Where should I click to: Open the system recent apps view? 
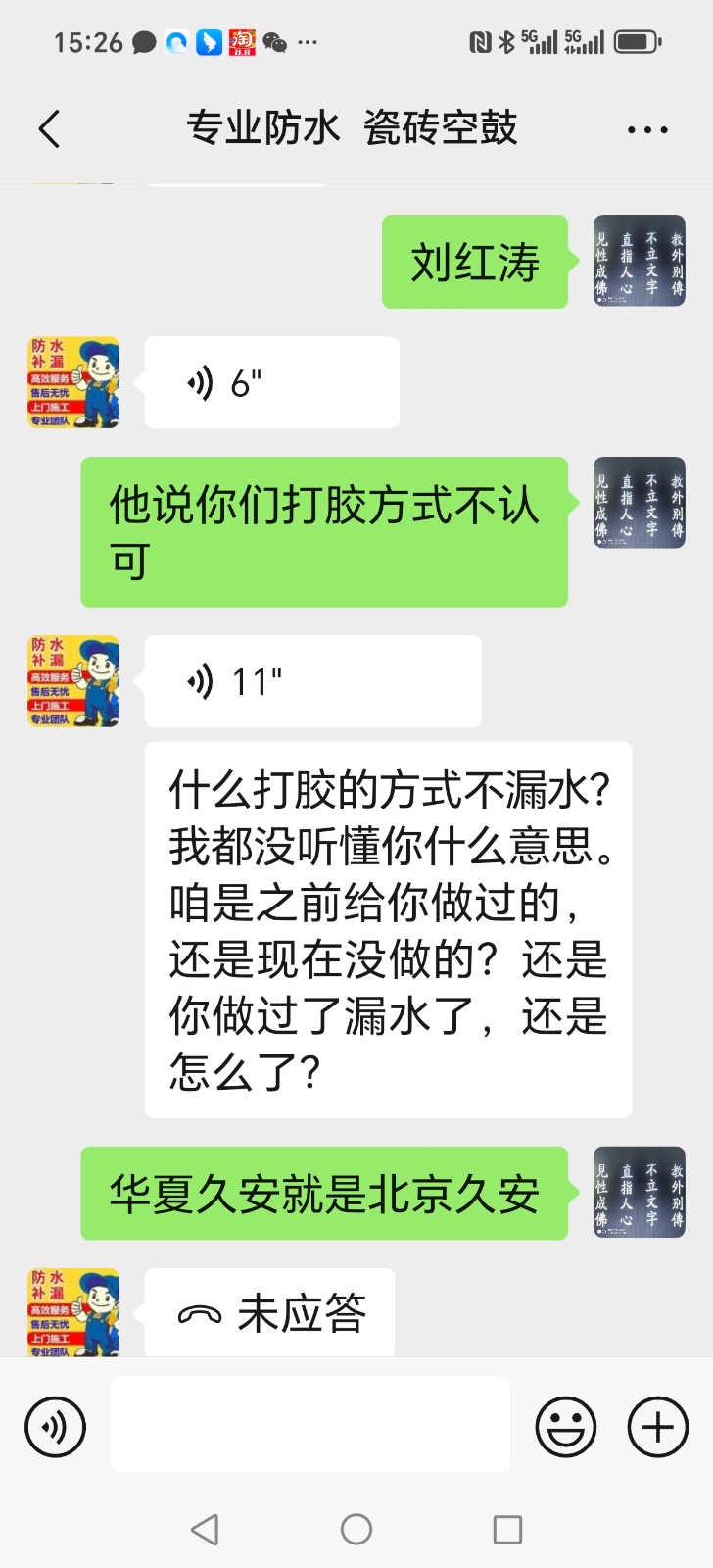[507, 1529]
